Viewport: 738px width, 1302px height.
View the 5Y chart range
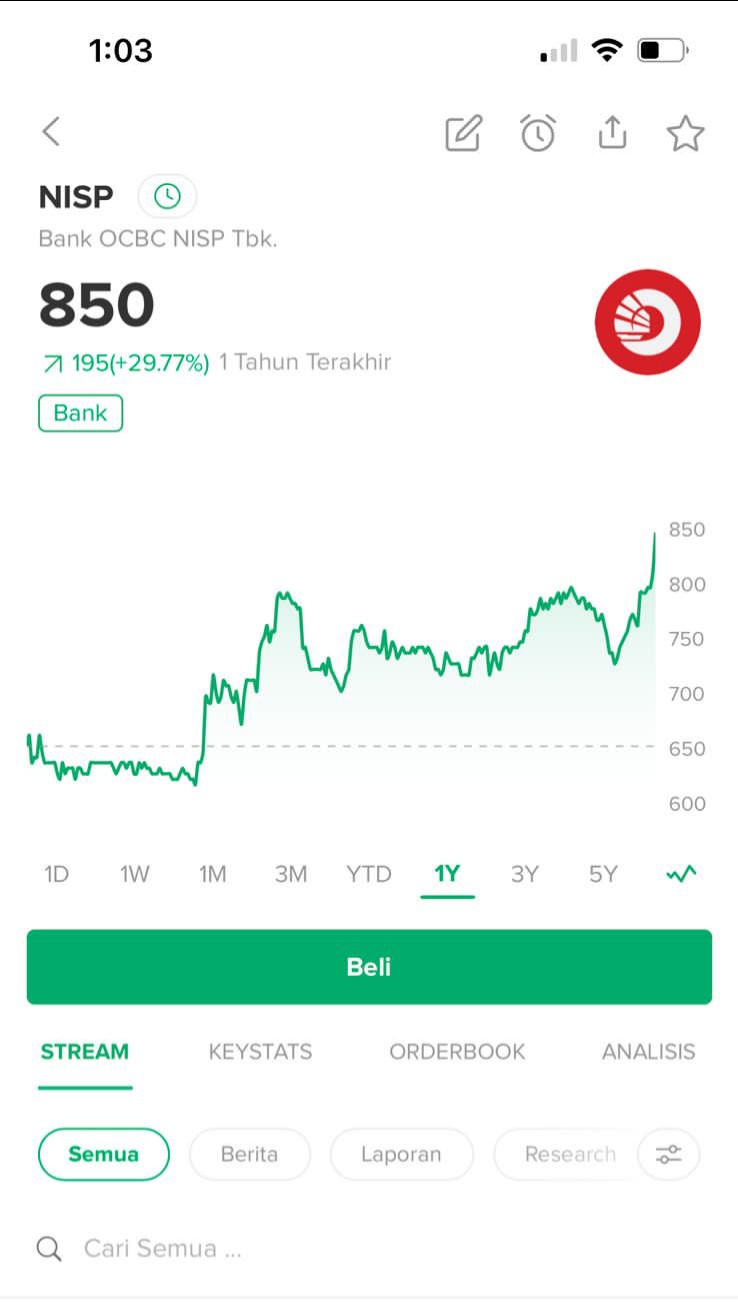point(602,874)
